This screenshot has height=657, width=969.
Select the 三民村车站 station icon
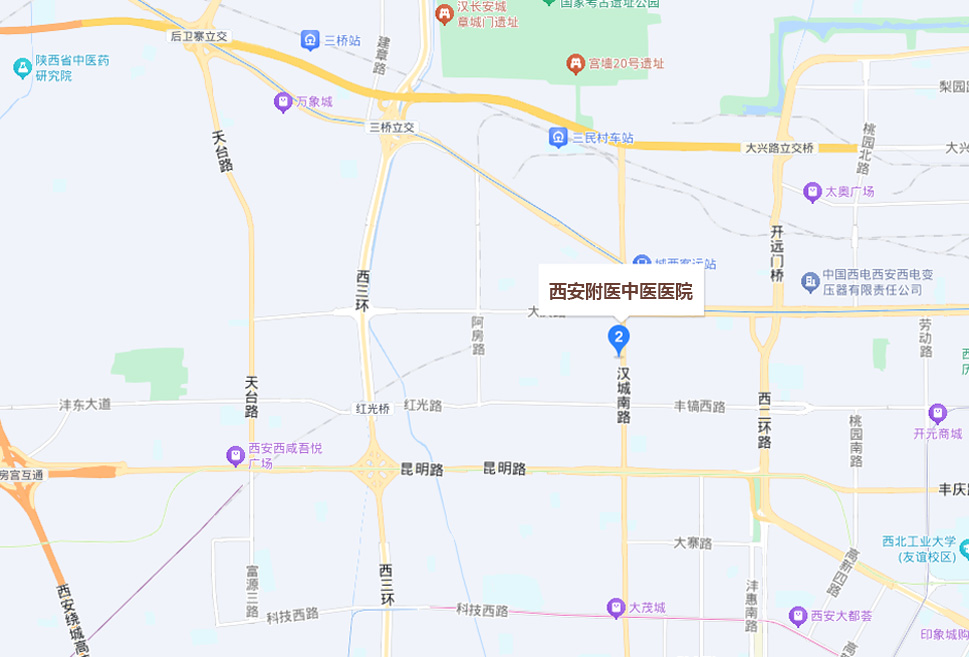pos(559,138)
